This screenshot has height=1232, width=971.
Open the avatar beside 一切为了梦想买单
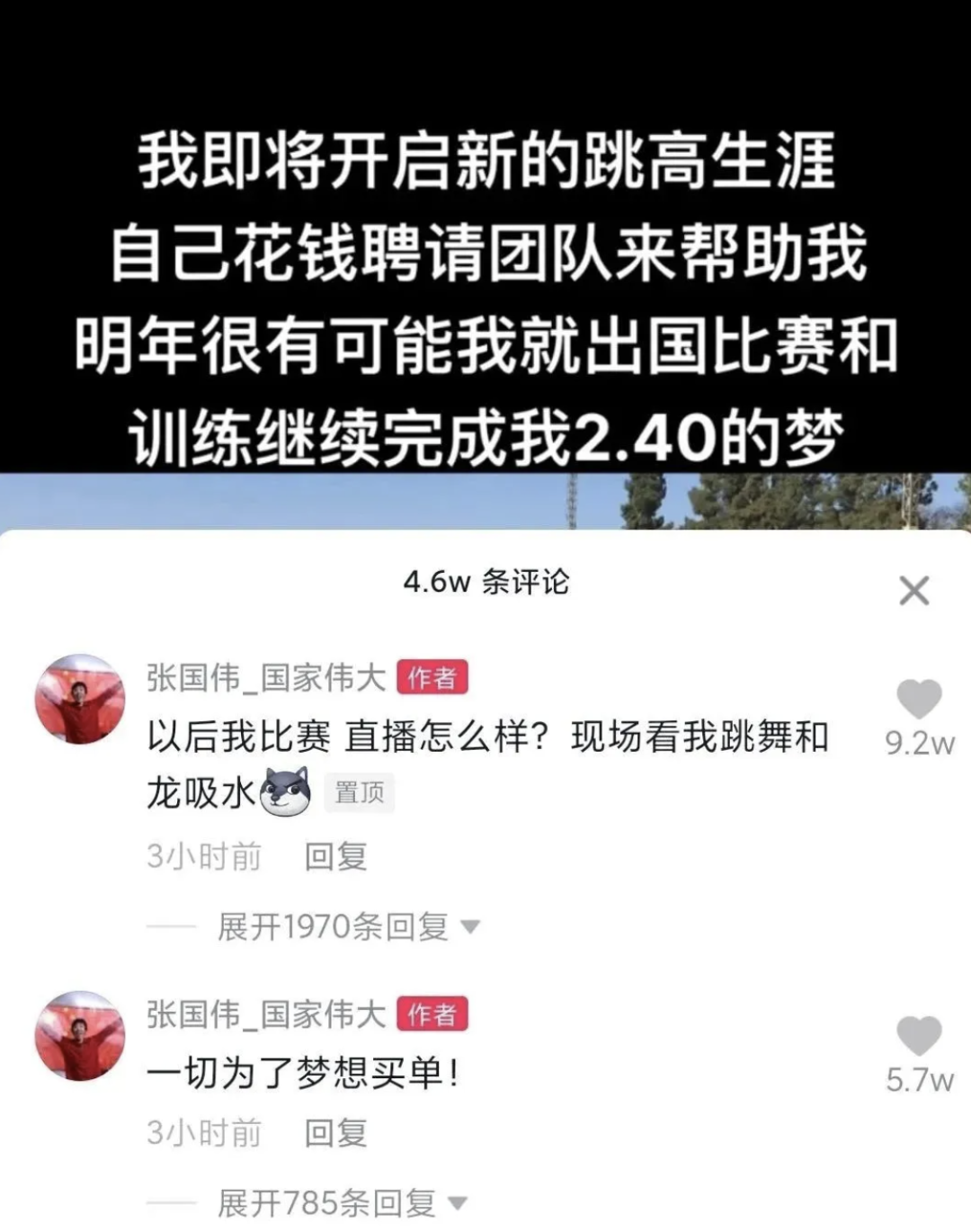[80, 1036]
